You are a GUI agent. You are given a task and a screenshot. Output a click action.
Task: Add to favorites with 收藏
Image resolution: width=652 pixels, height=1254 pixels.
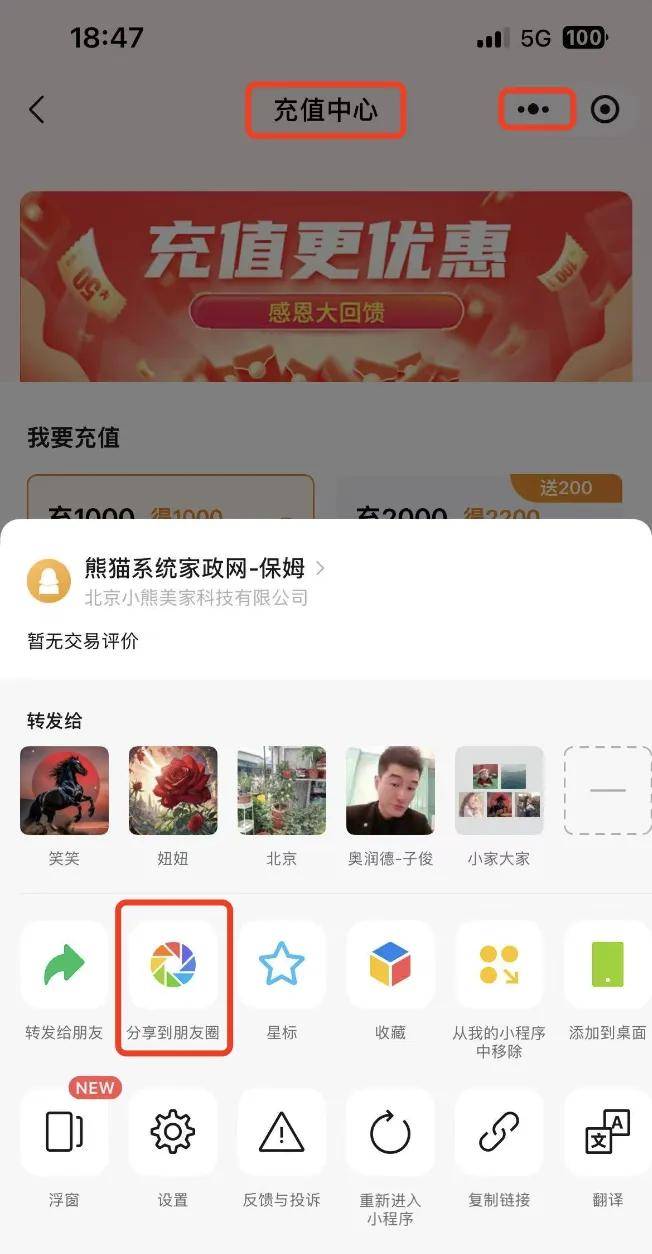click(390, 965)
